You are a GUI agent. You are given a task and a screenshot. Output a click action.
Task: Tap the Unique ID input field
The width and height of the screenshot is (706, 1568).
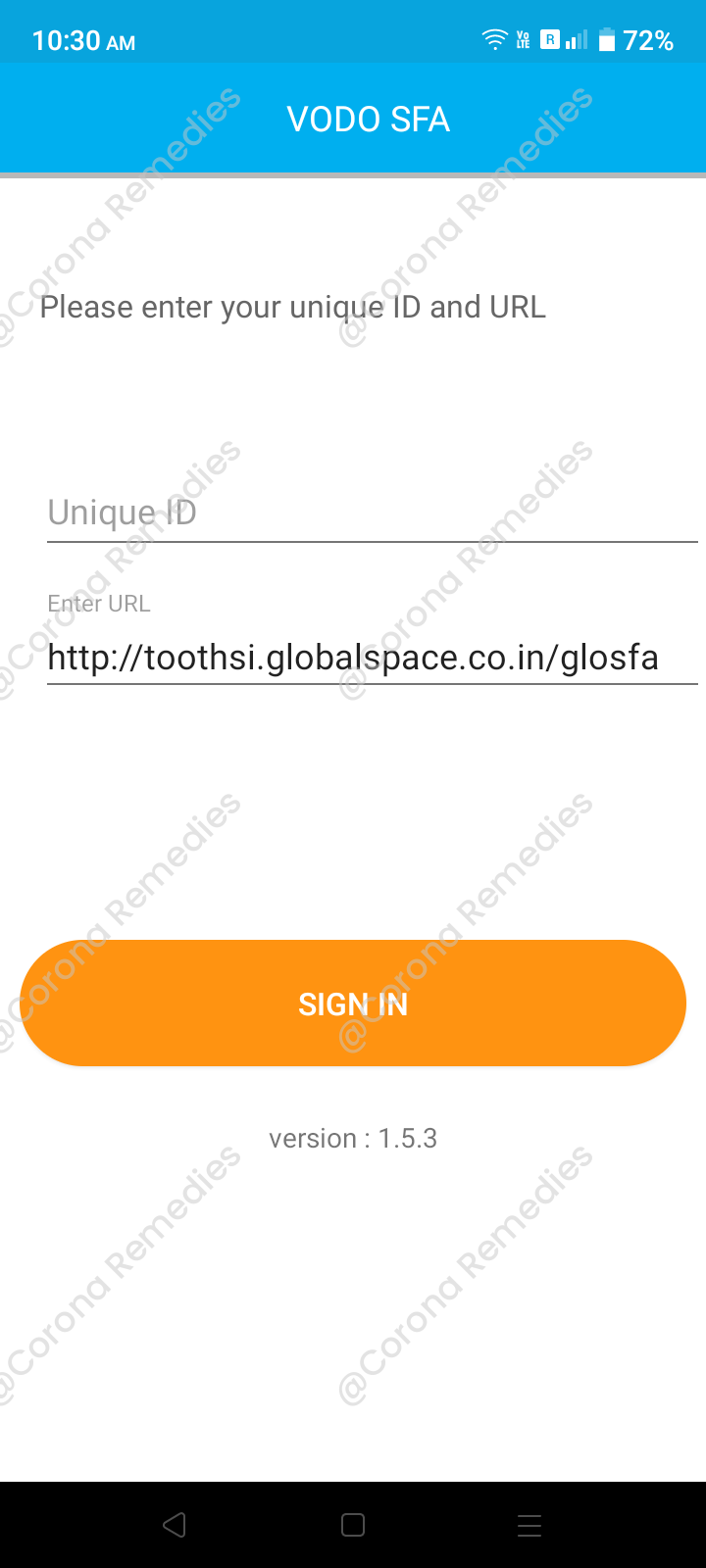pyautogui.click(x=373, y=513)
